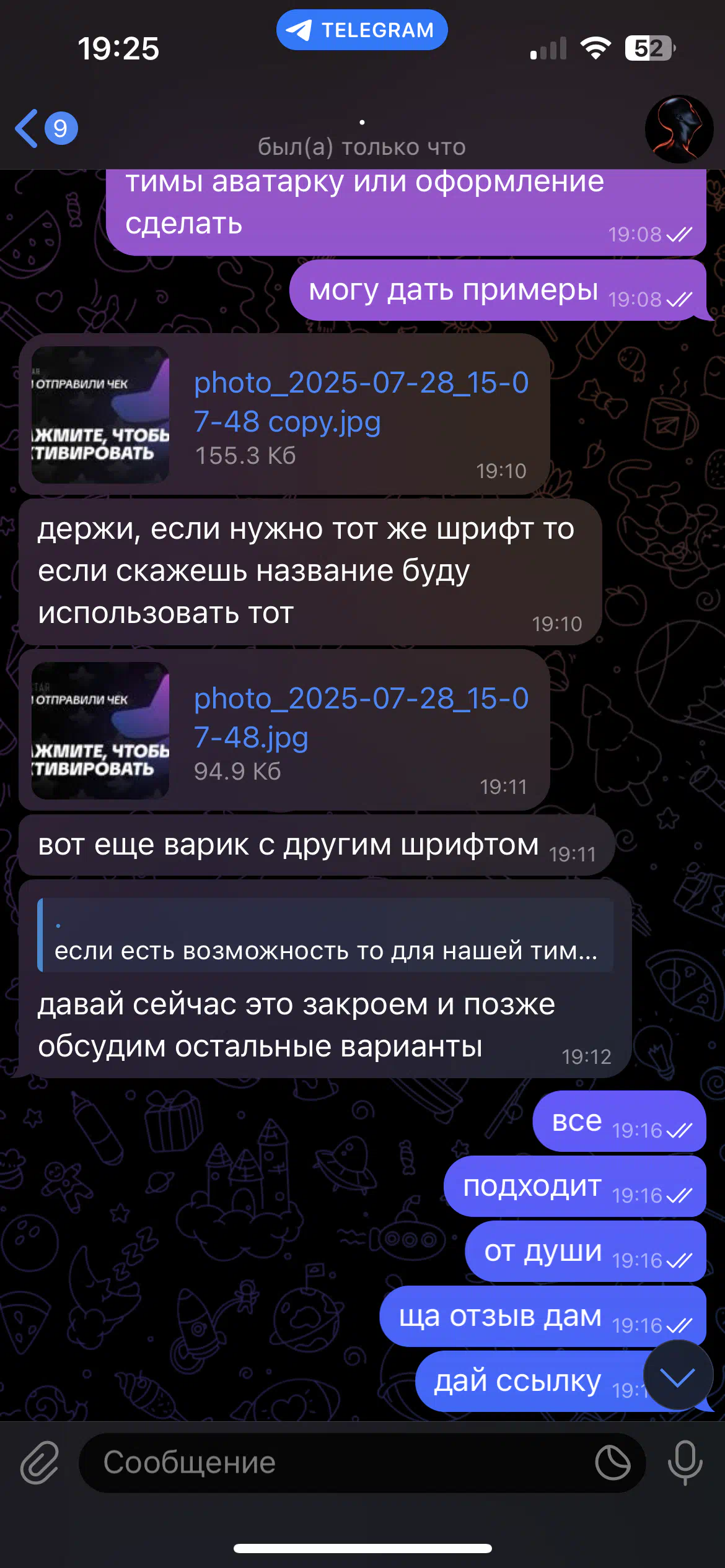This screenshot has width=725, height=1568.
Task: Open the sticker panel icon
Action: (x=613, y=1463)
